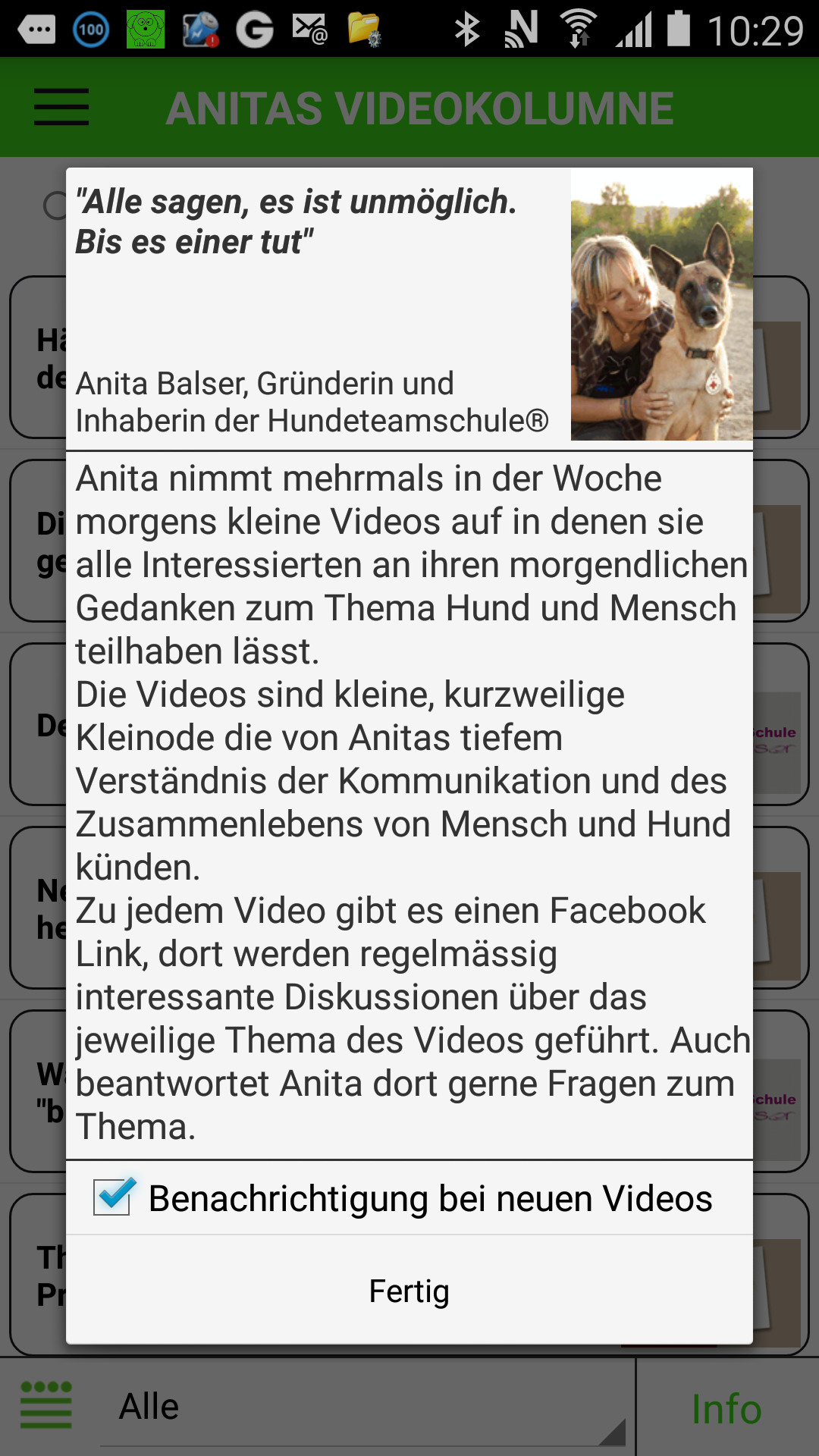Tap Fertig to close the info dialog
Screen dimensions: 819x1456
tap(409, 1291)
